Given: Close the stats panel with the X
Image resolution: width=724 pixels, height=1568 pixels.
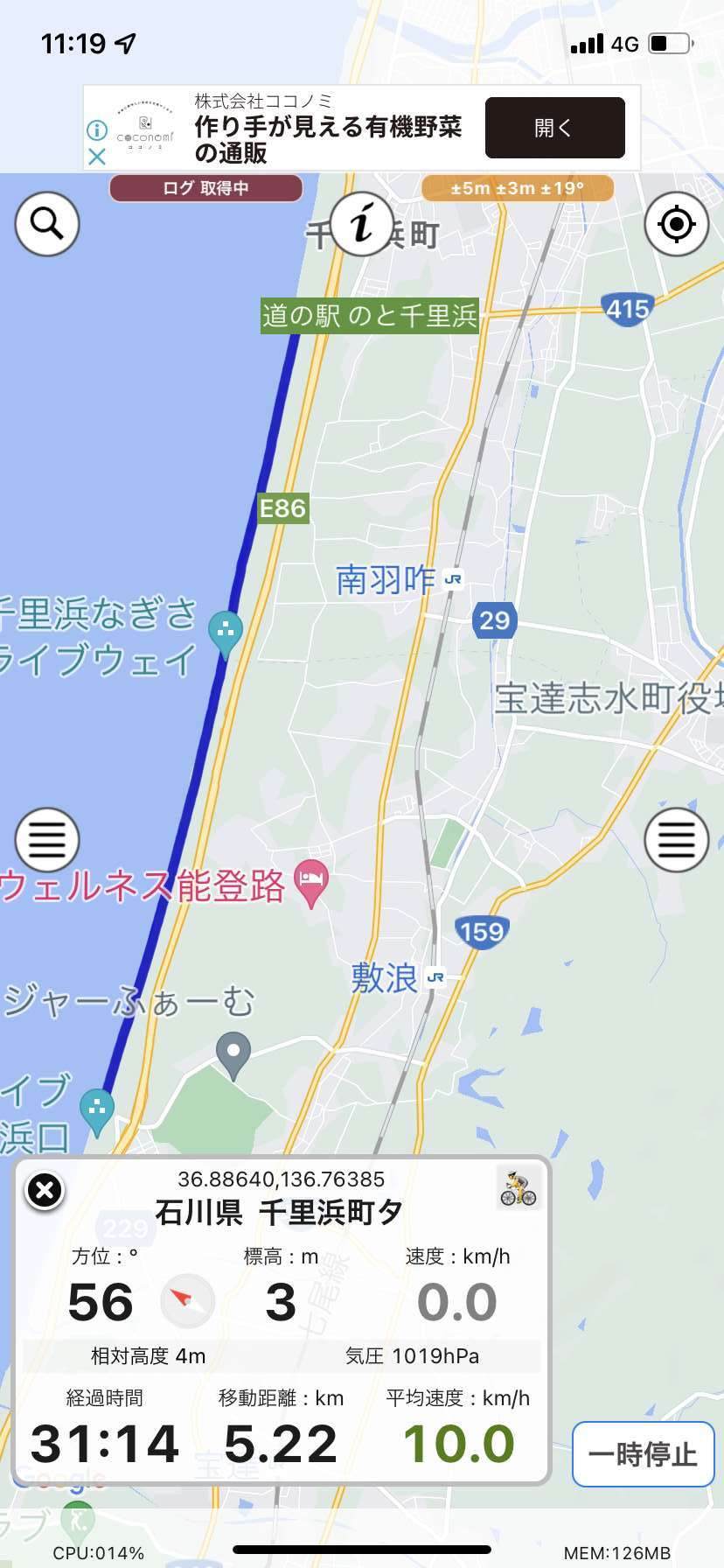Looking at the screenshot, I should [x=45, y=1190].
